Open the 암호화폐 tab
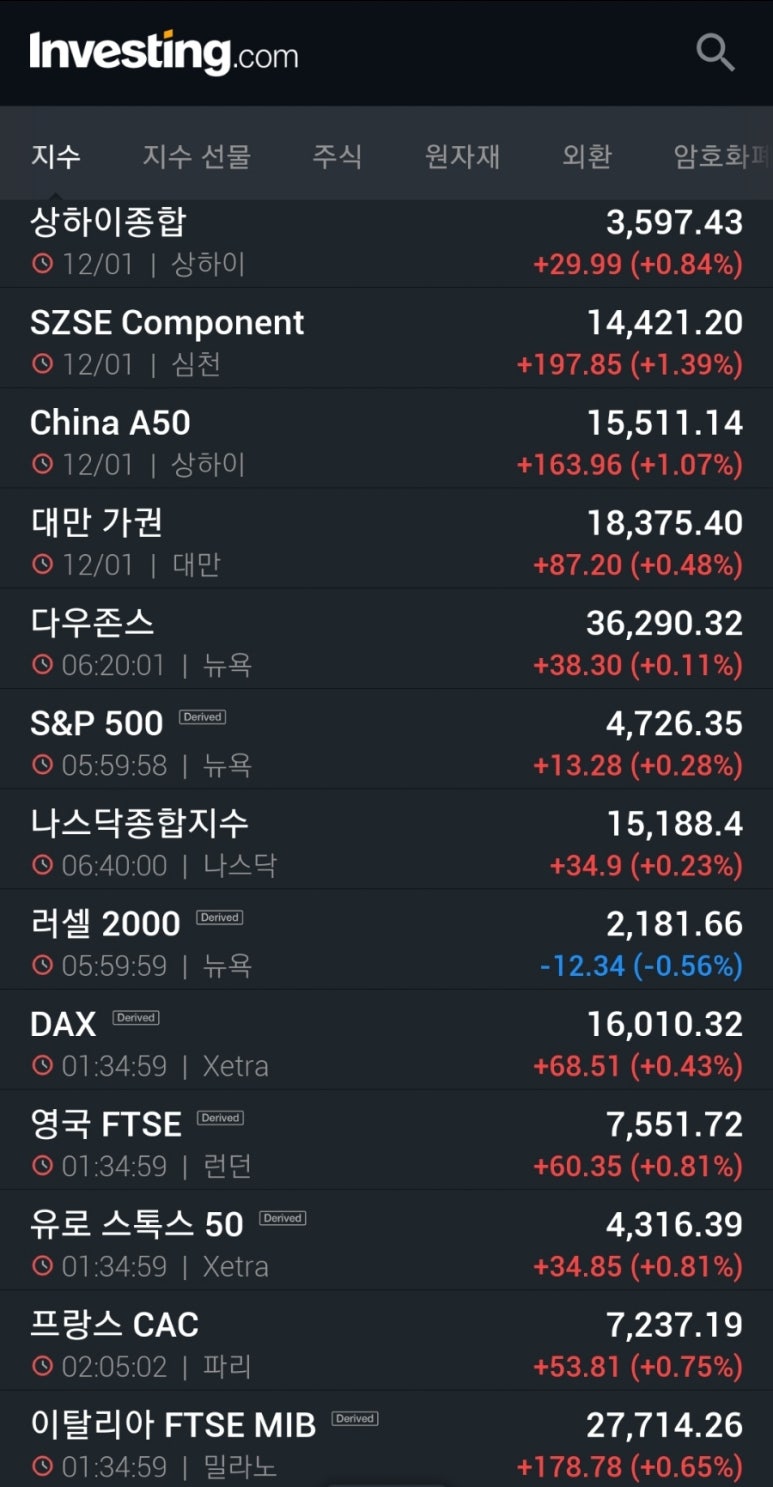 722,156
